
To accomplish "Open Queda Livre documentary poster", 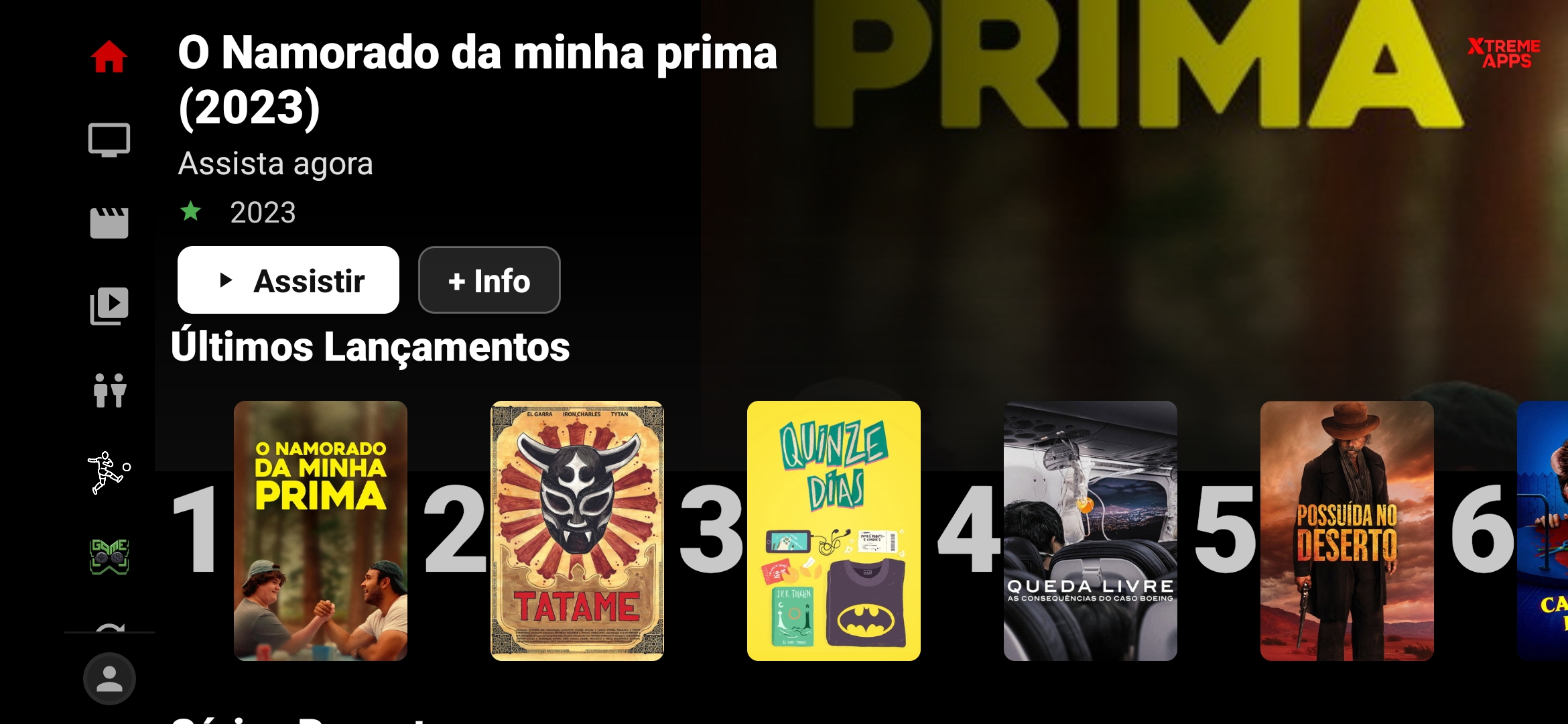I will click(1090, 531).
